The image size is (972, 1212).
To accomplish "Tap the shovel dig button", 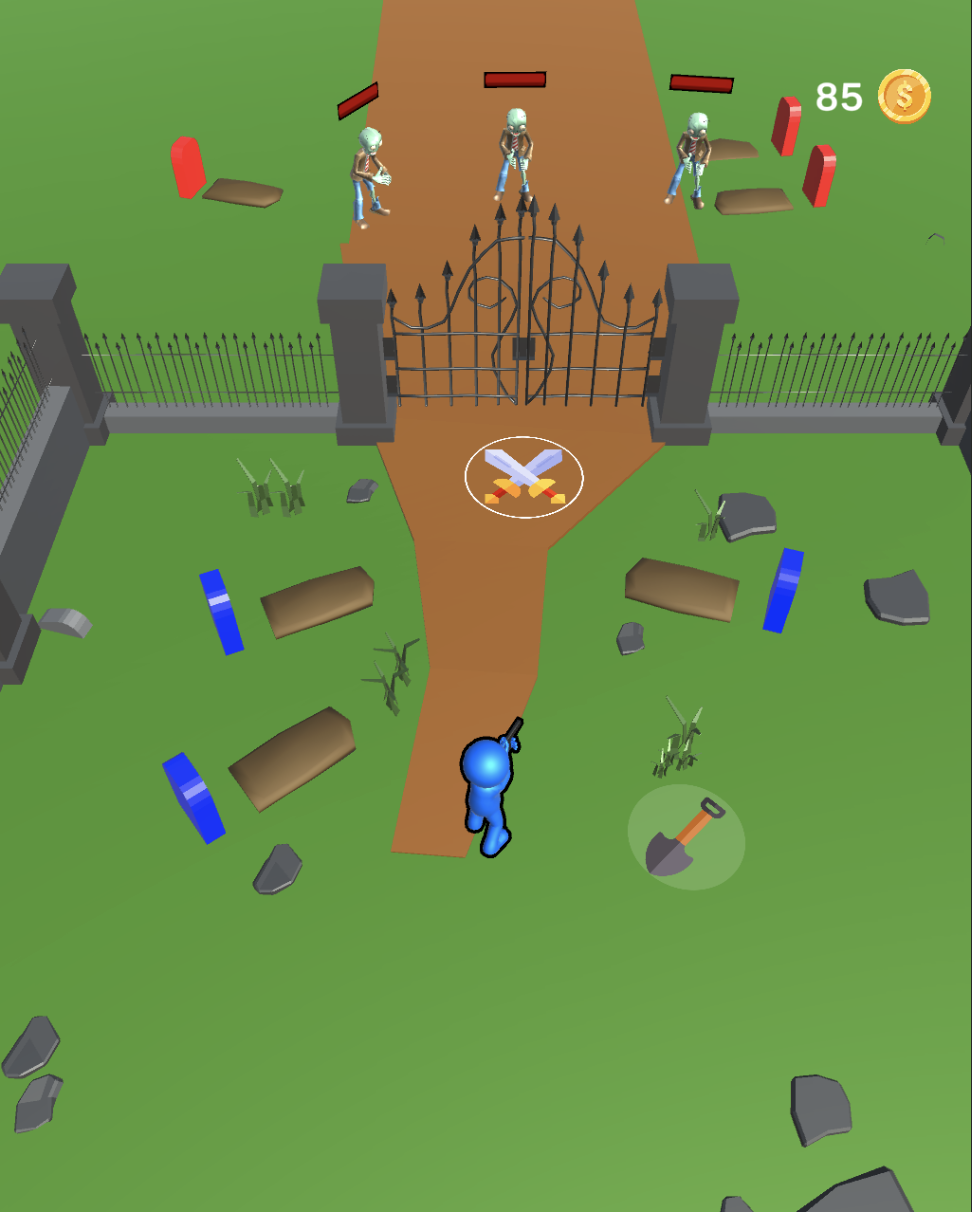I will click(686, 838).
